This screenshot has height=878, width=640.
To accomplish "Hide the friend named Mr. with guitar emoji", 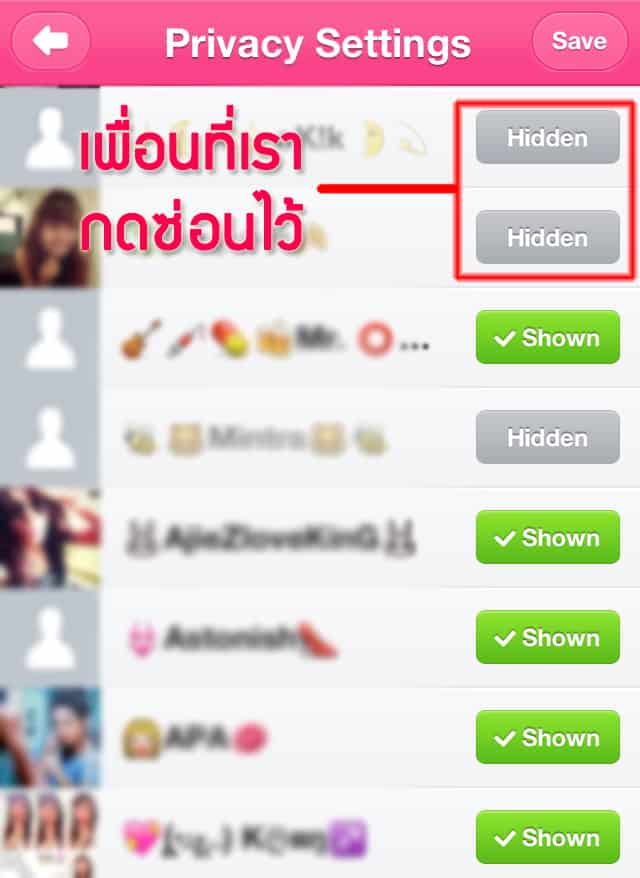I will [547, 338].
